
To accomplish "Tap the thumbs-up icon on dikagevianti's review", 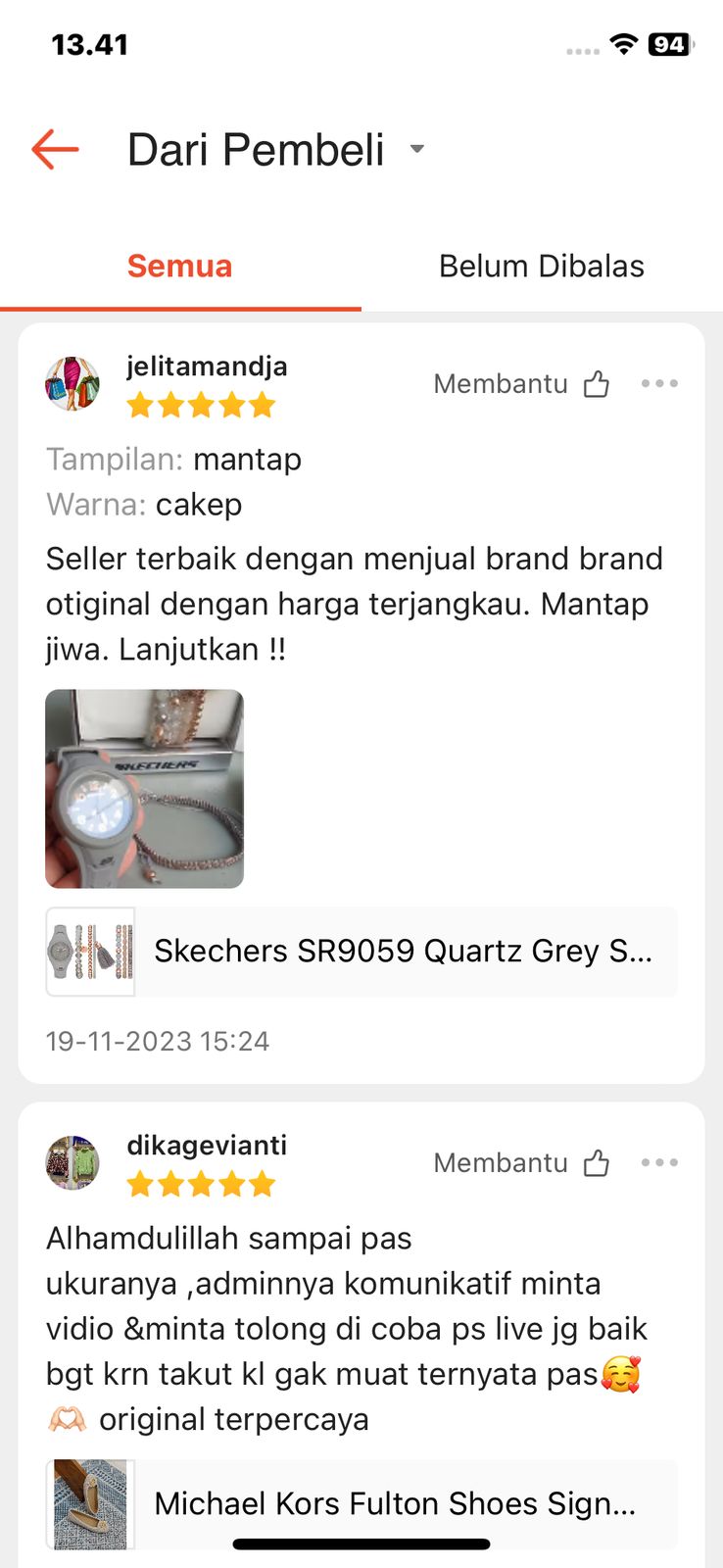I will (x=597, y=1162).
